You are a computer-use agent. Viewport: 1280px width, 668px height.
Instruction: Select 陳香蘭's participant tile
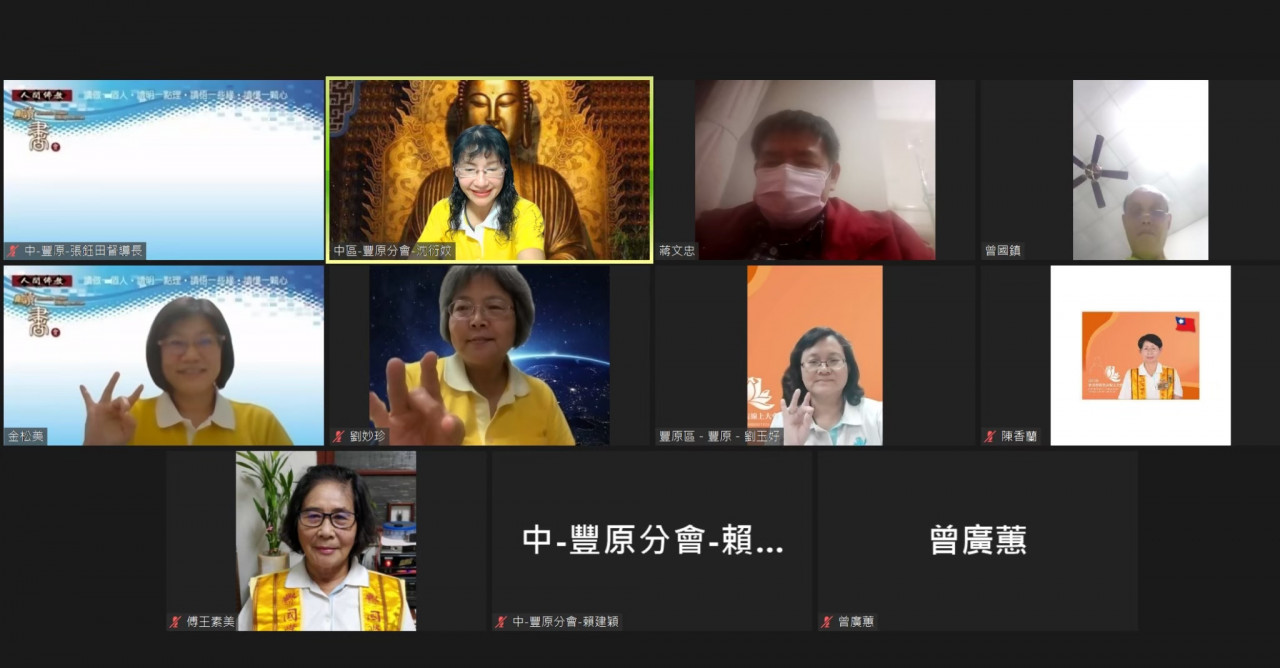point(1140,355)
